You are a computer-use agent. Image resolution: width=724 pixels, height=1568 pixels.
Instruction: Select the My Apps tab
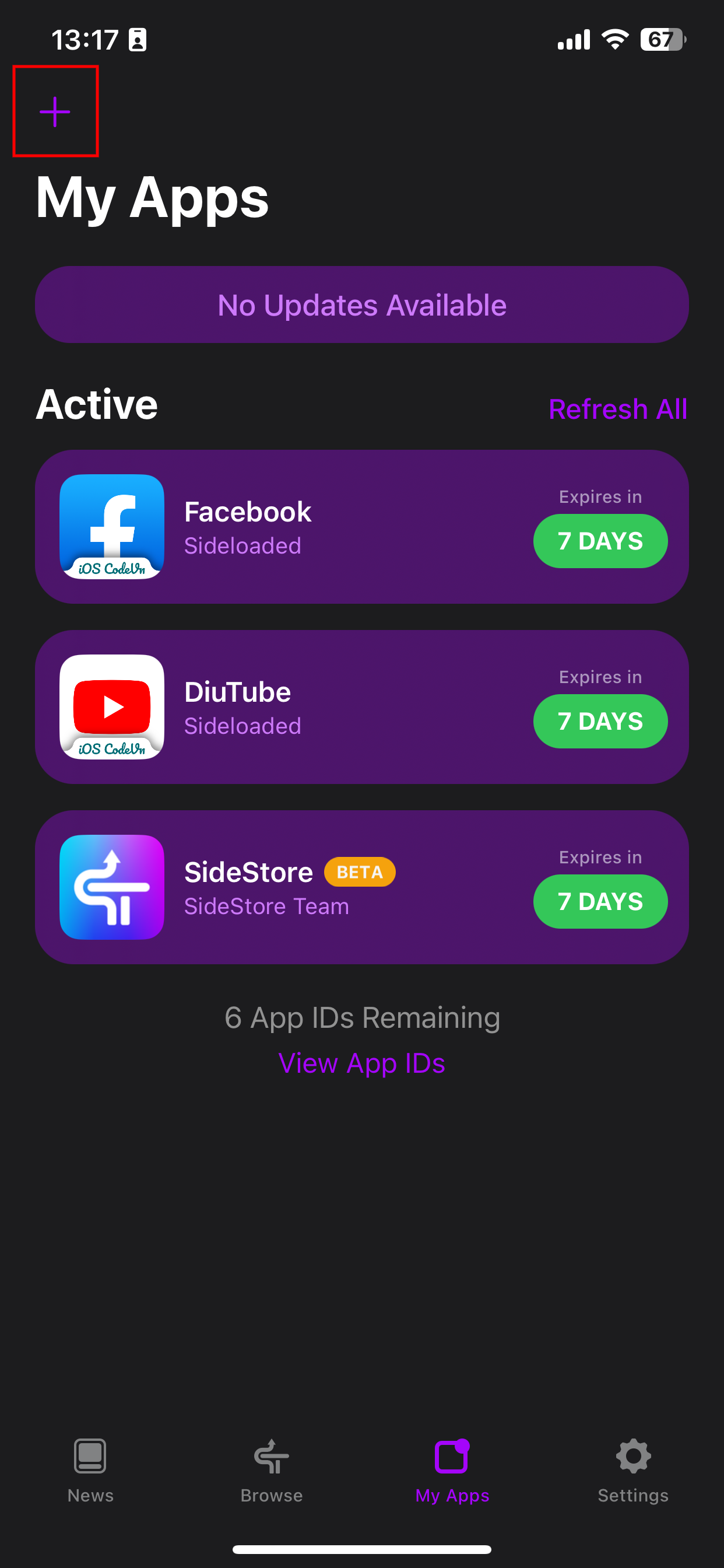452,1471
